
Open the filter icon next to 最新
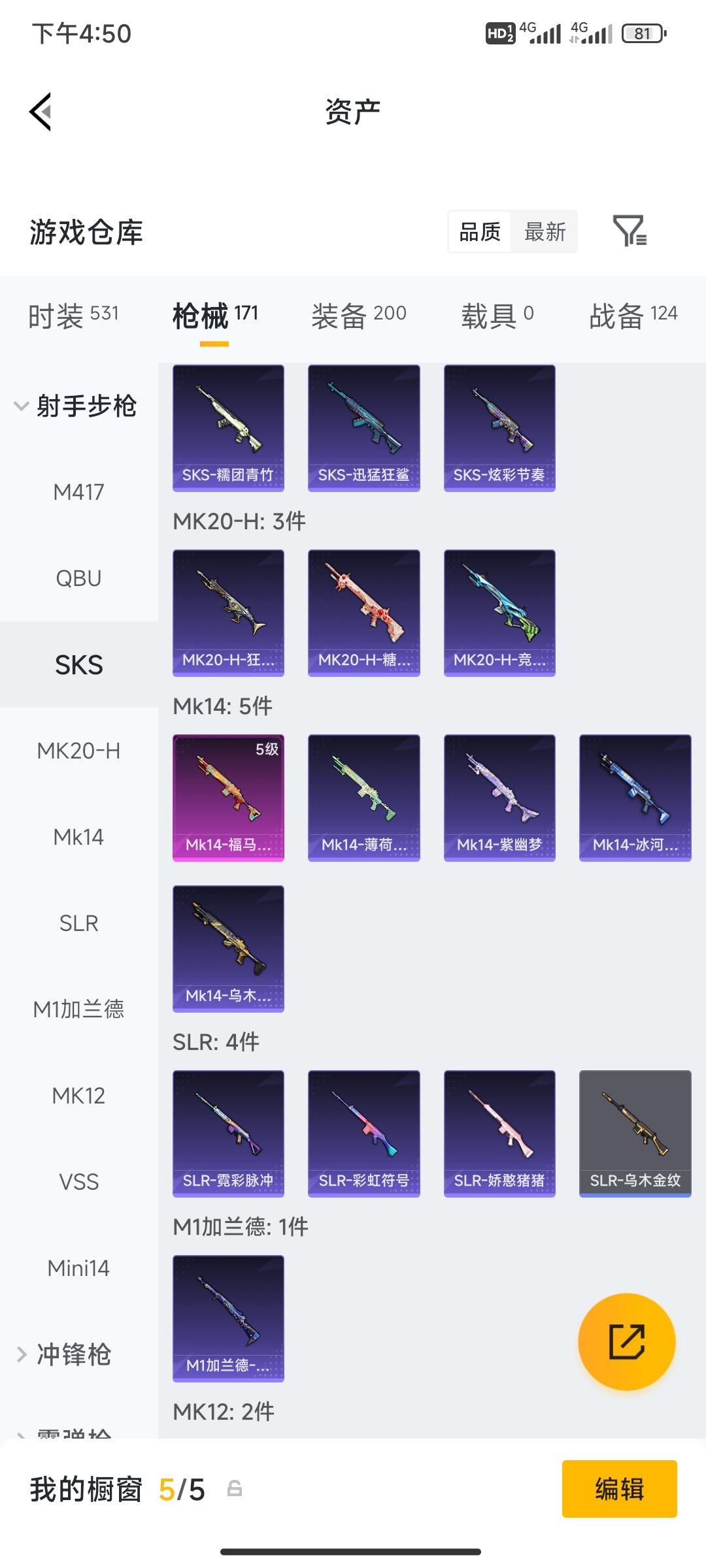[x=630, y=231]
